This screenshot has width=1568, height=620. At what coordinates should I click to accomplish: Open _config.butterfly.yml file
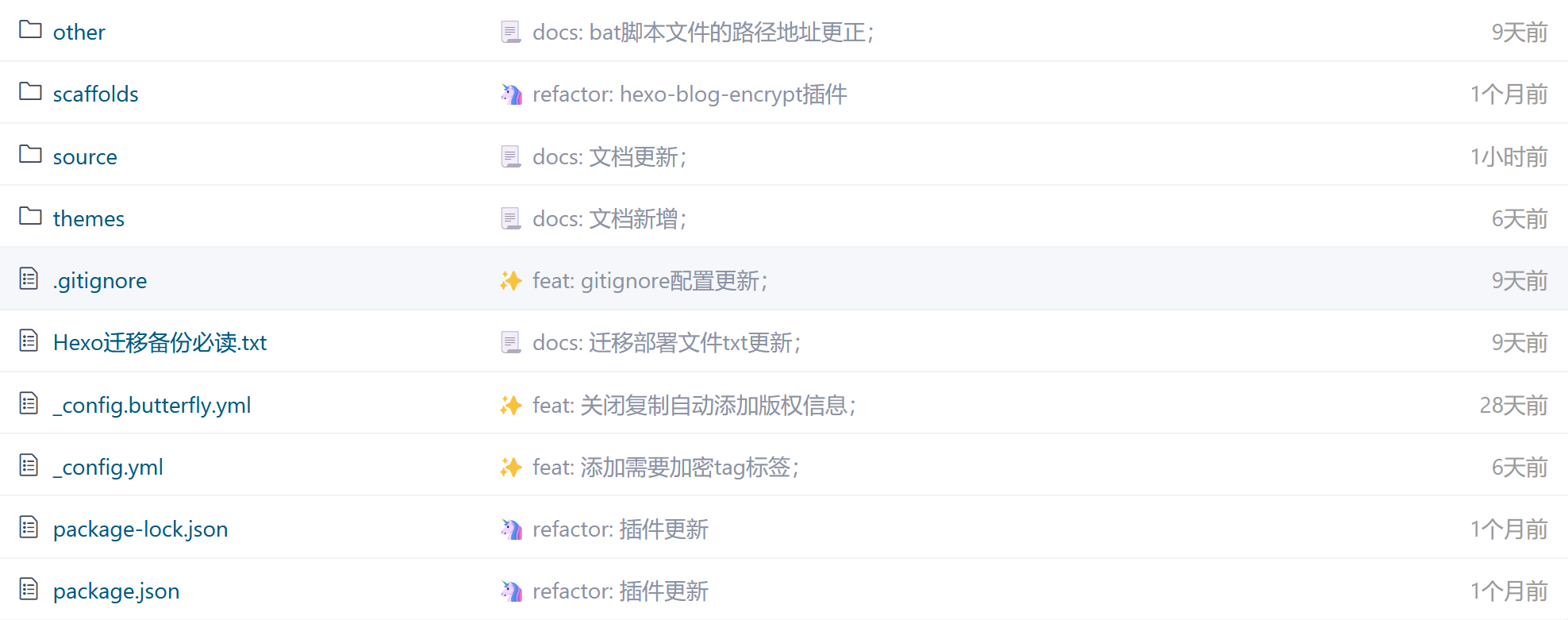152,406
